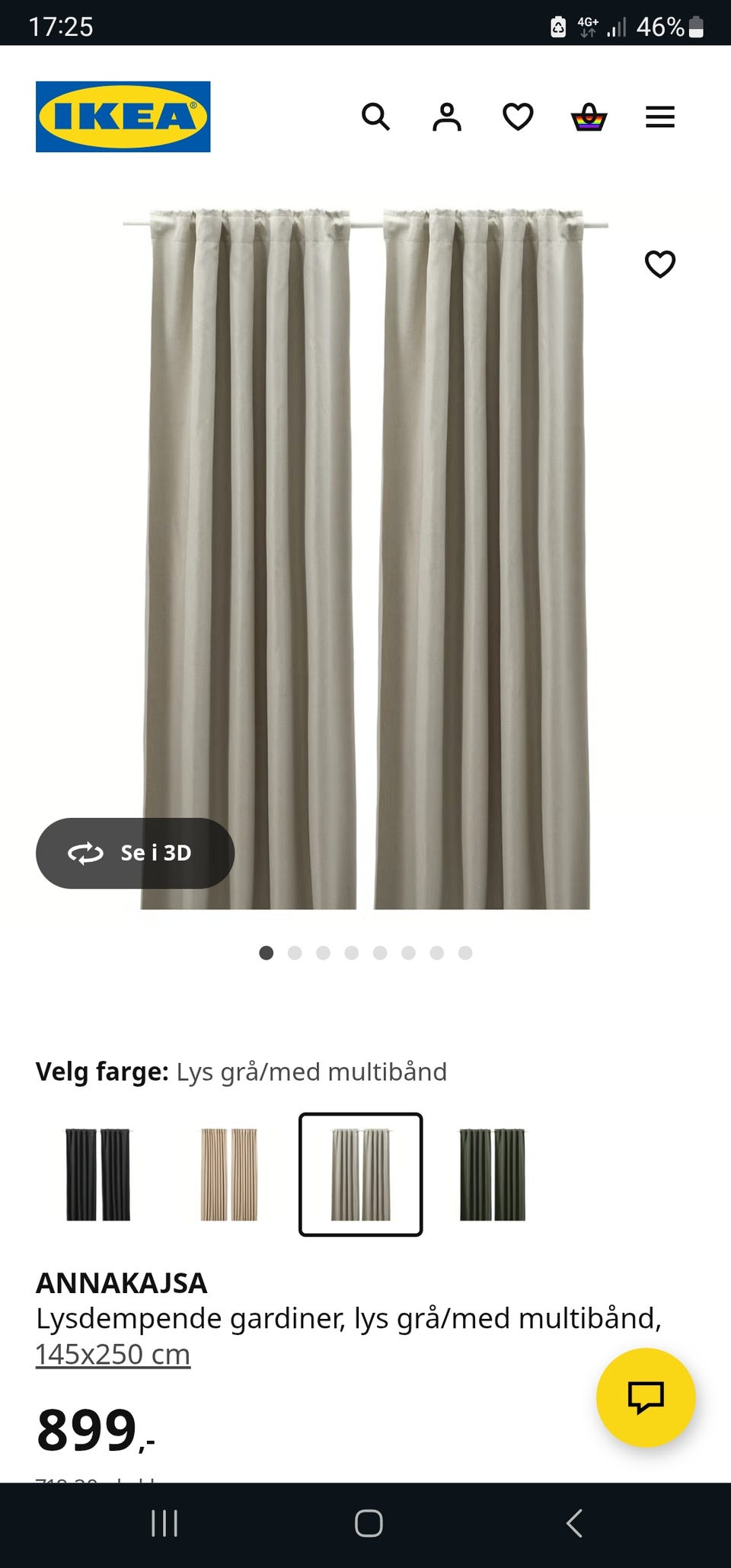
Task: Open the hamburger navigation menu
Action: click(x=660, y=117)
